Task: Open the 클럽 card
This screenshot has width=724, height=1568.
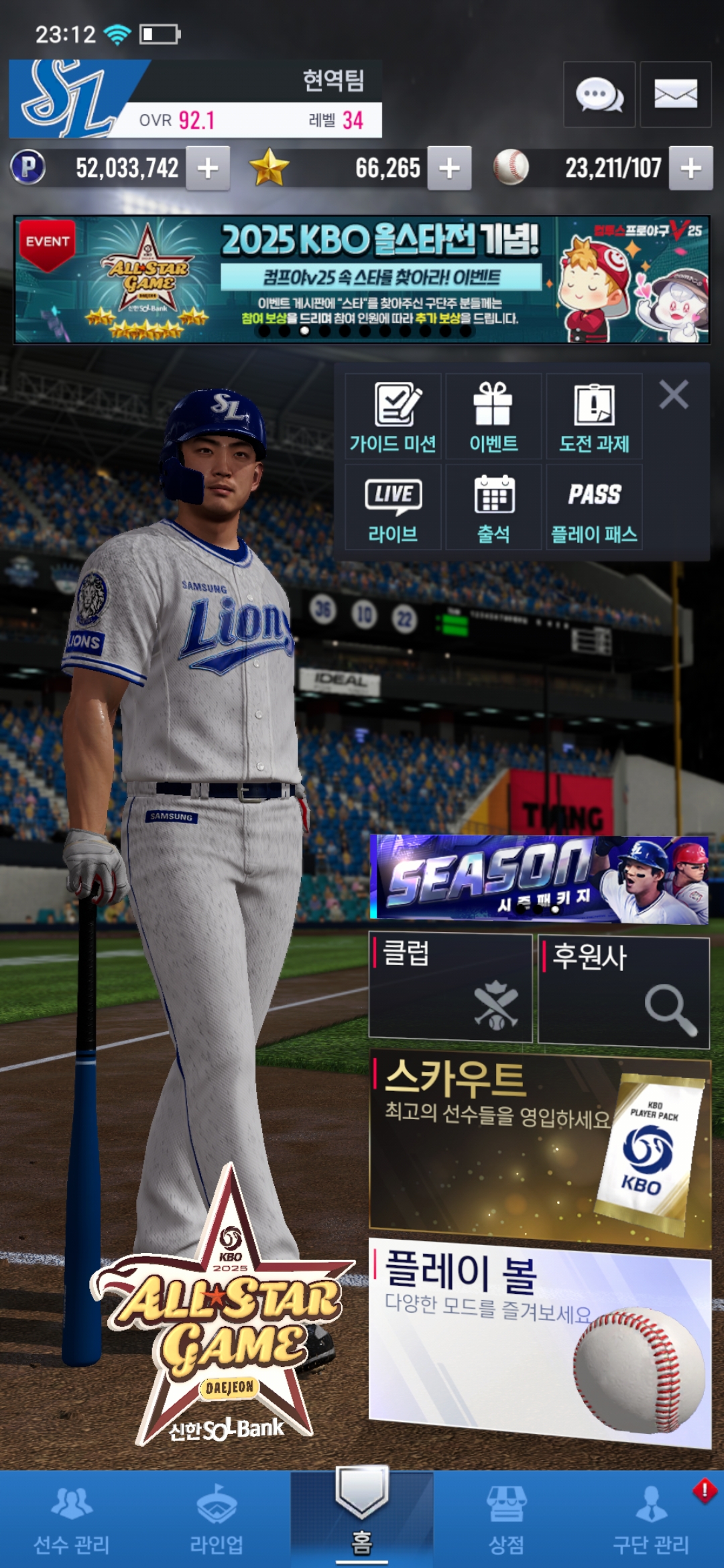Action: [x=450, y=988]
